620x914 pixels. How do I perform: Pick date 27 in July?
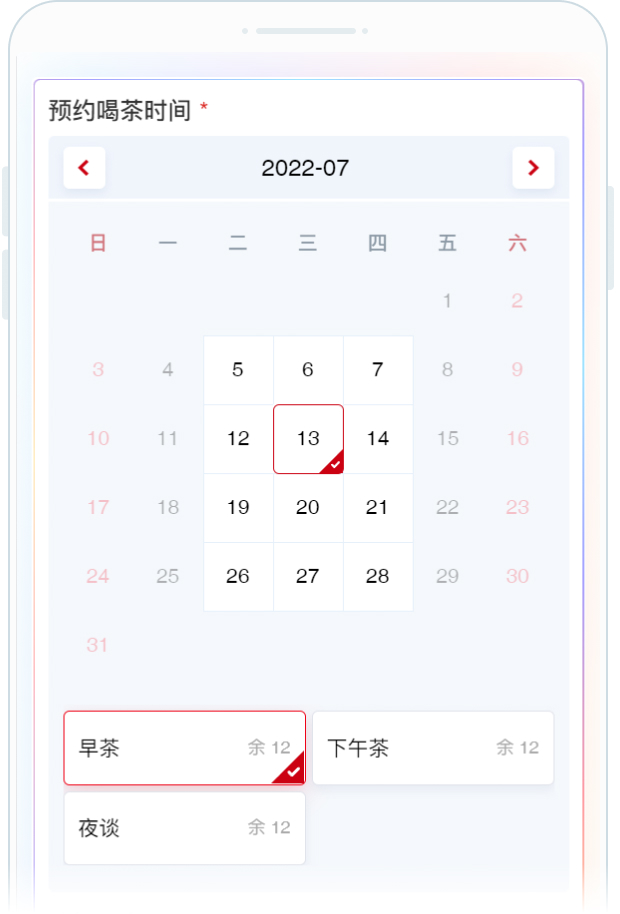pyautogui.click(x=308, y=577)
